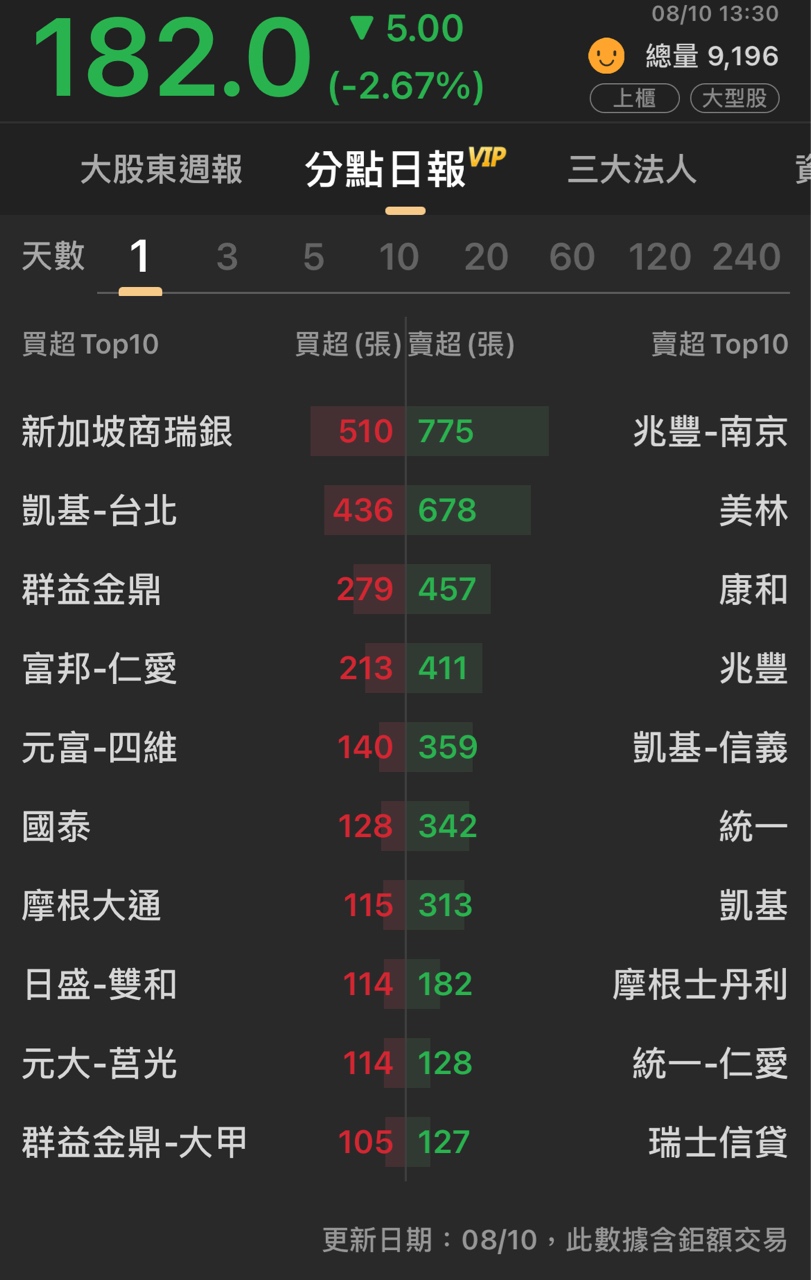The height and width of the screenshot is (1280, 811).
Task: Set the day range to 1 day
Action: pyautogui.click(x=140, y=258)
